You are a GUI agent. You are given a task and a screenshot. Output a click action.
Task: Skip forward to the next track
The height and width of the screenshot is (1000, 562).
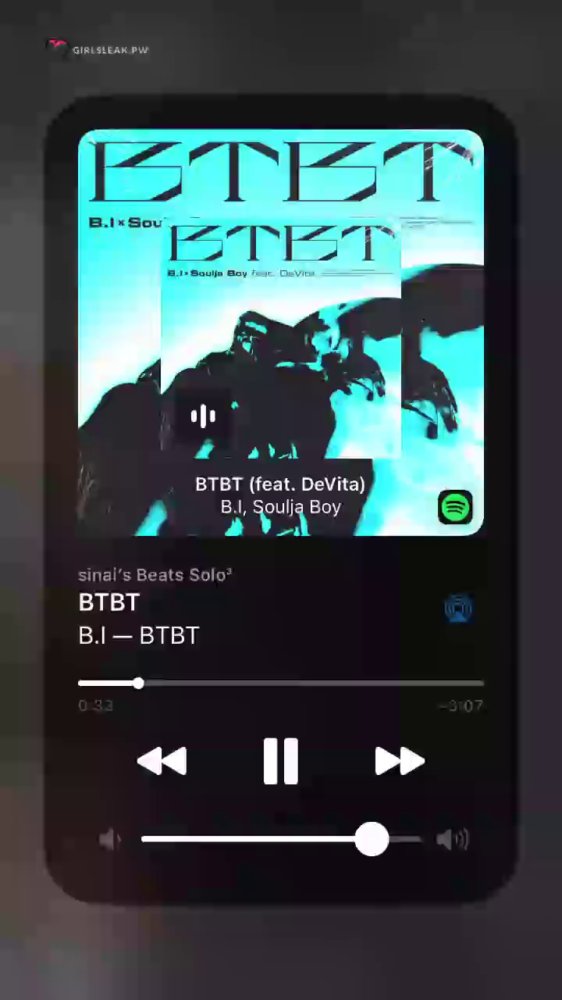pyautogui.click(x=400, y=761)
